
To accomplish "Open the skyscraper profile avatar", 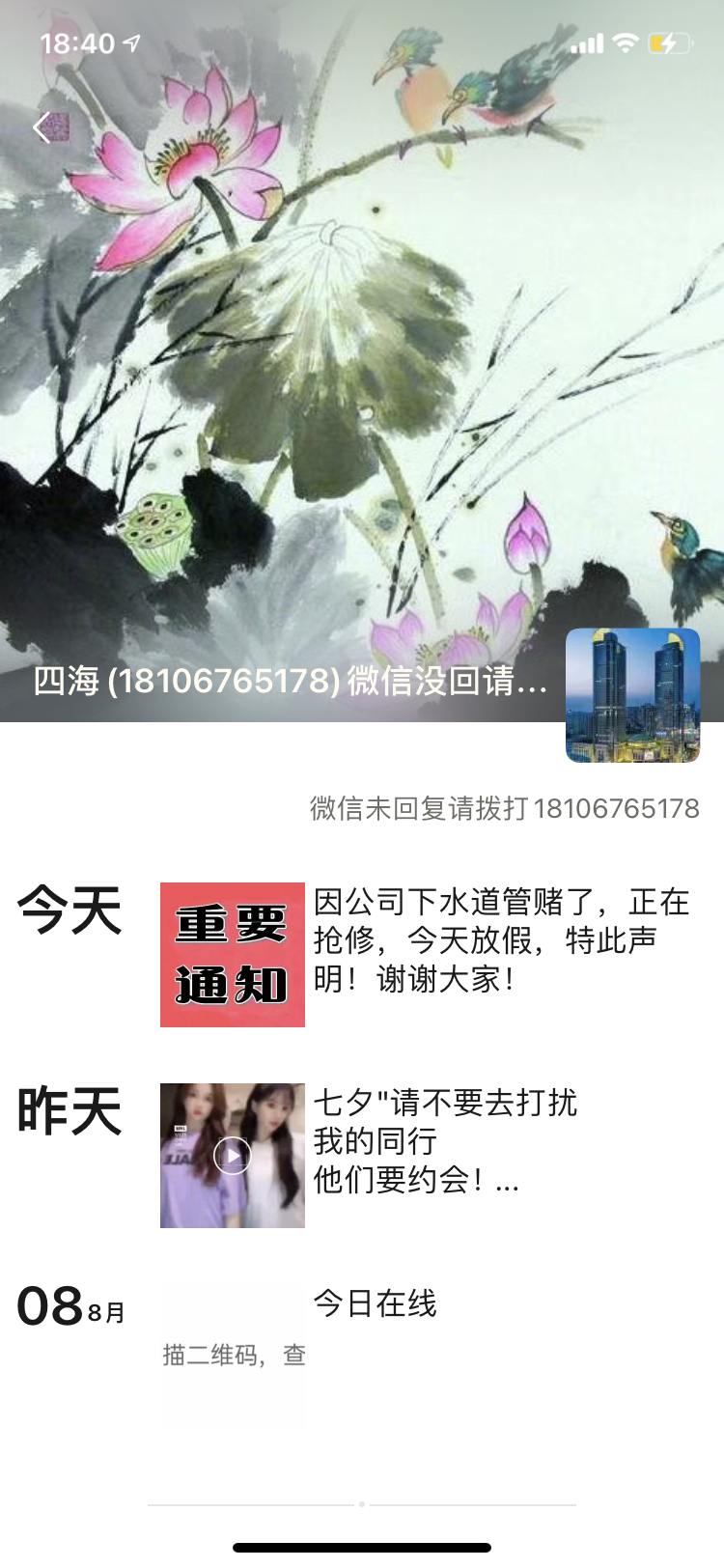I will tap(632, 695).
